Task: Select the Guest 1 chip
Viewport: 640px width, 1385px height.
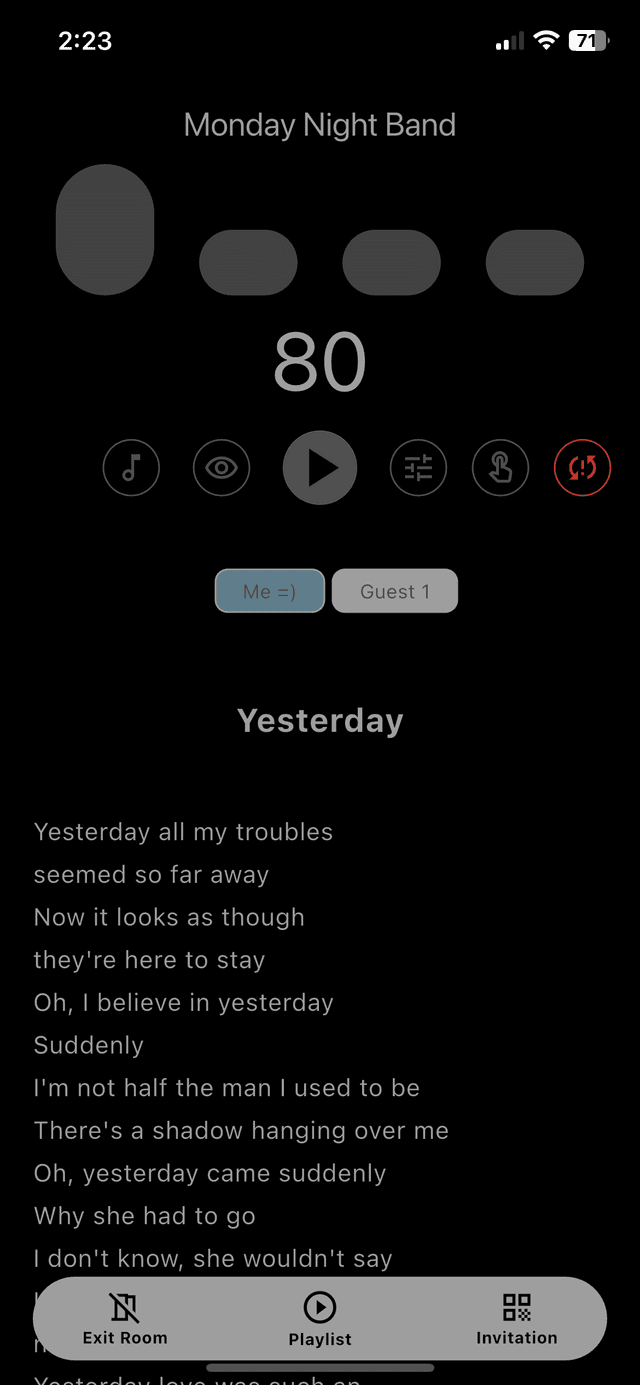Action: (x=395, y=591)
